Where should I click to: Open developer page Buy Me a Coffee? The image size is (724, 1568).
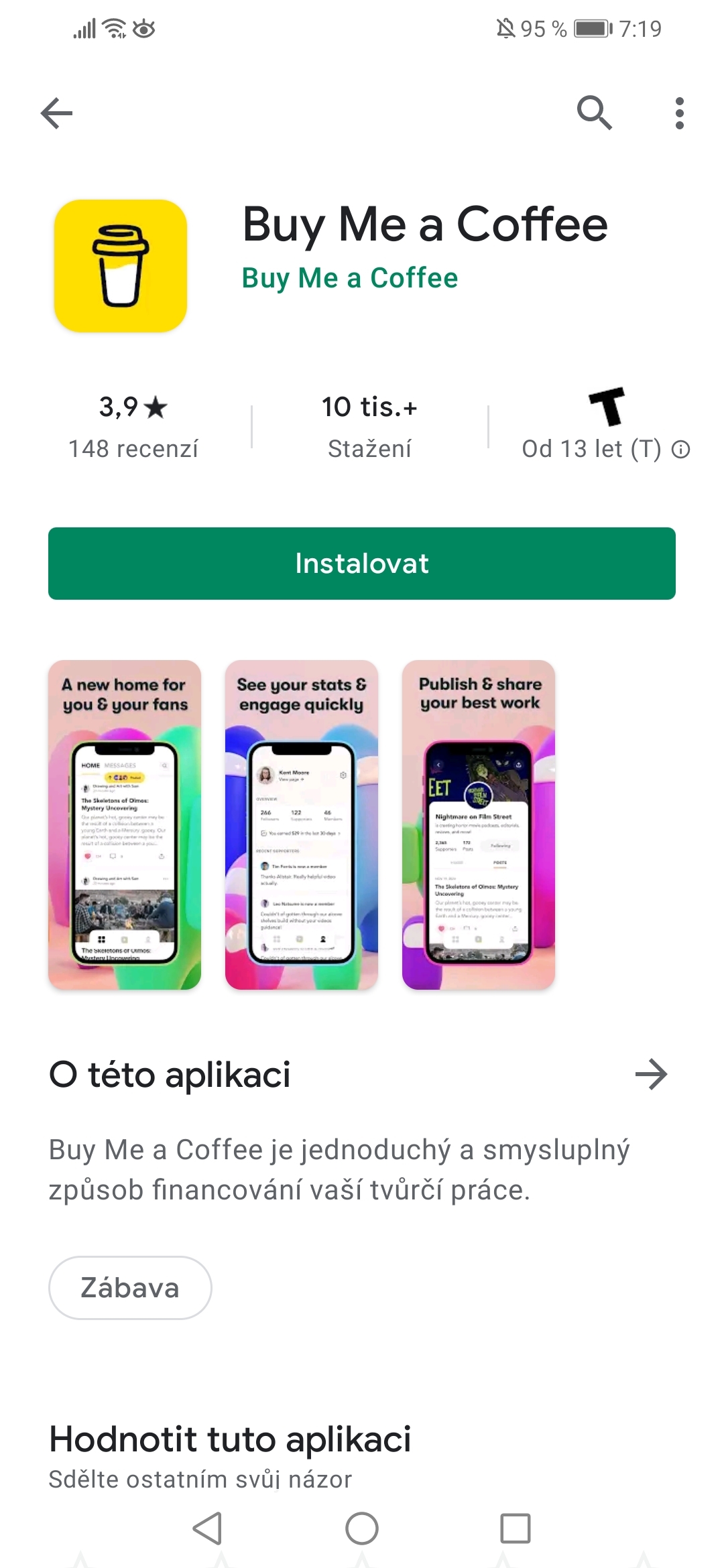[349, 278]
